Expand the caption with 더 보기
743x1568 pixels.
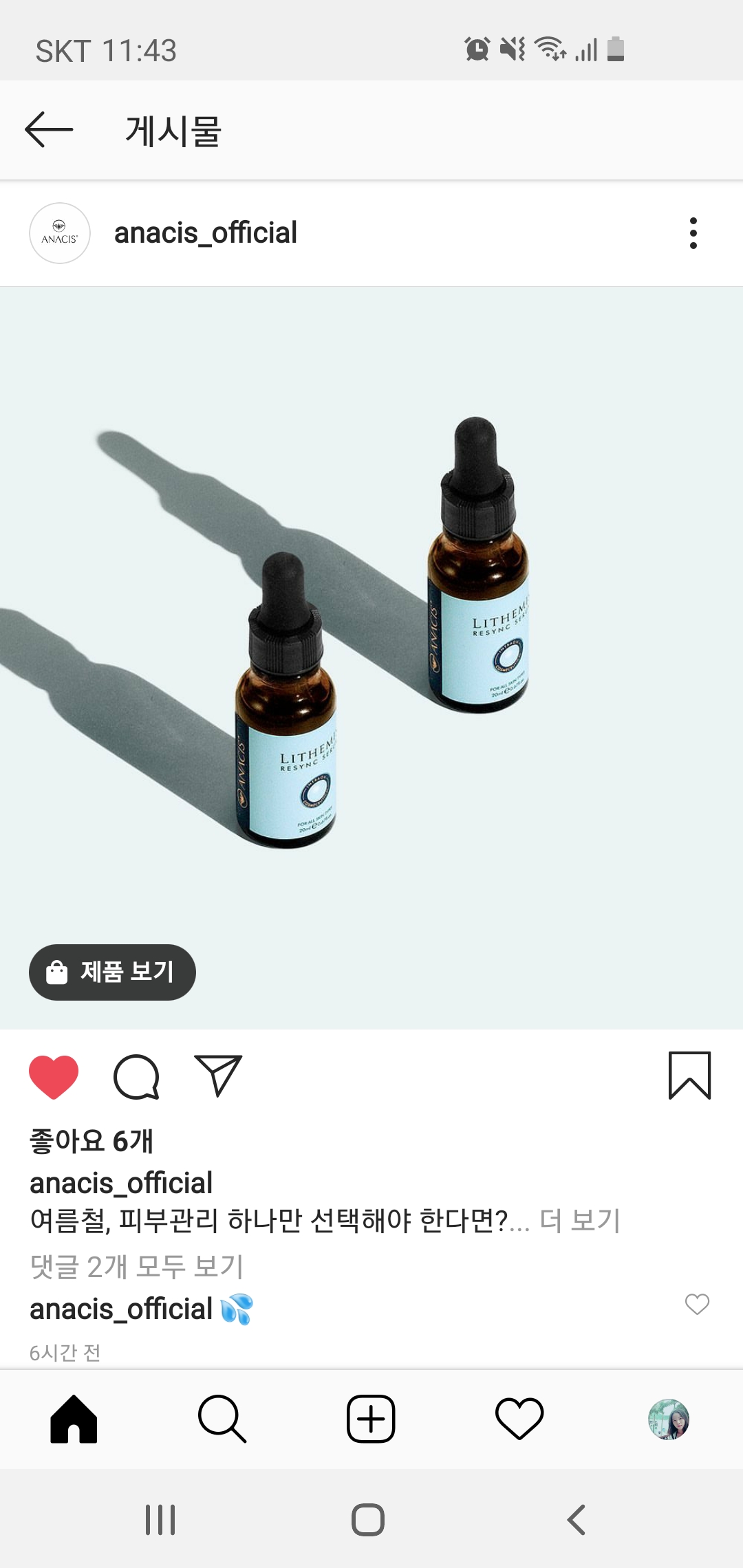pyautogui.click(x=580, y=1221)
